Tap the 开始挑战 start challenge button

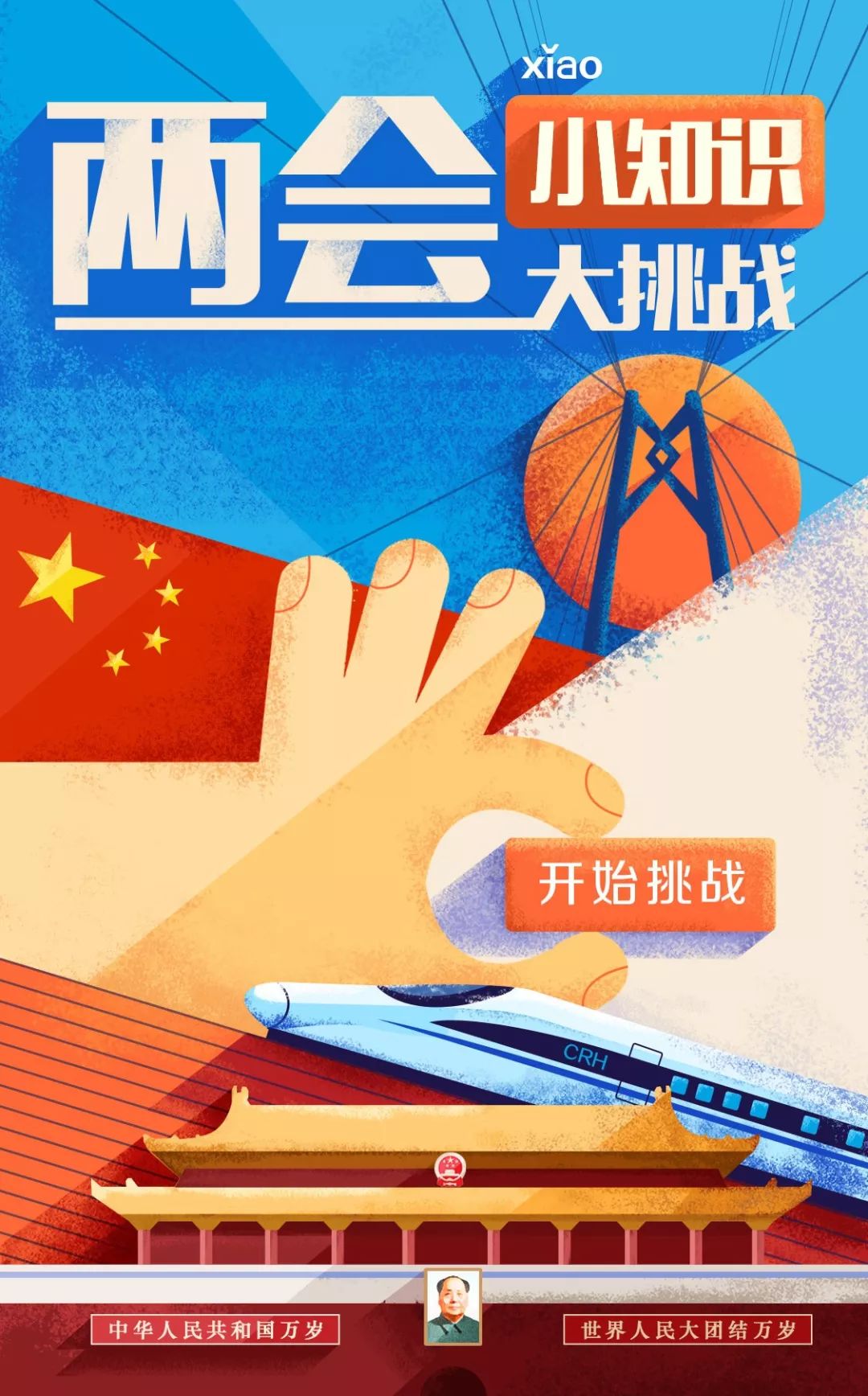[x=641, y=884]
